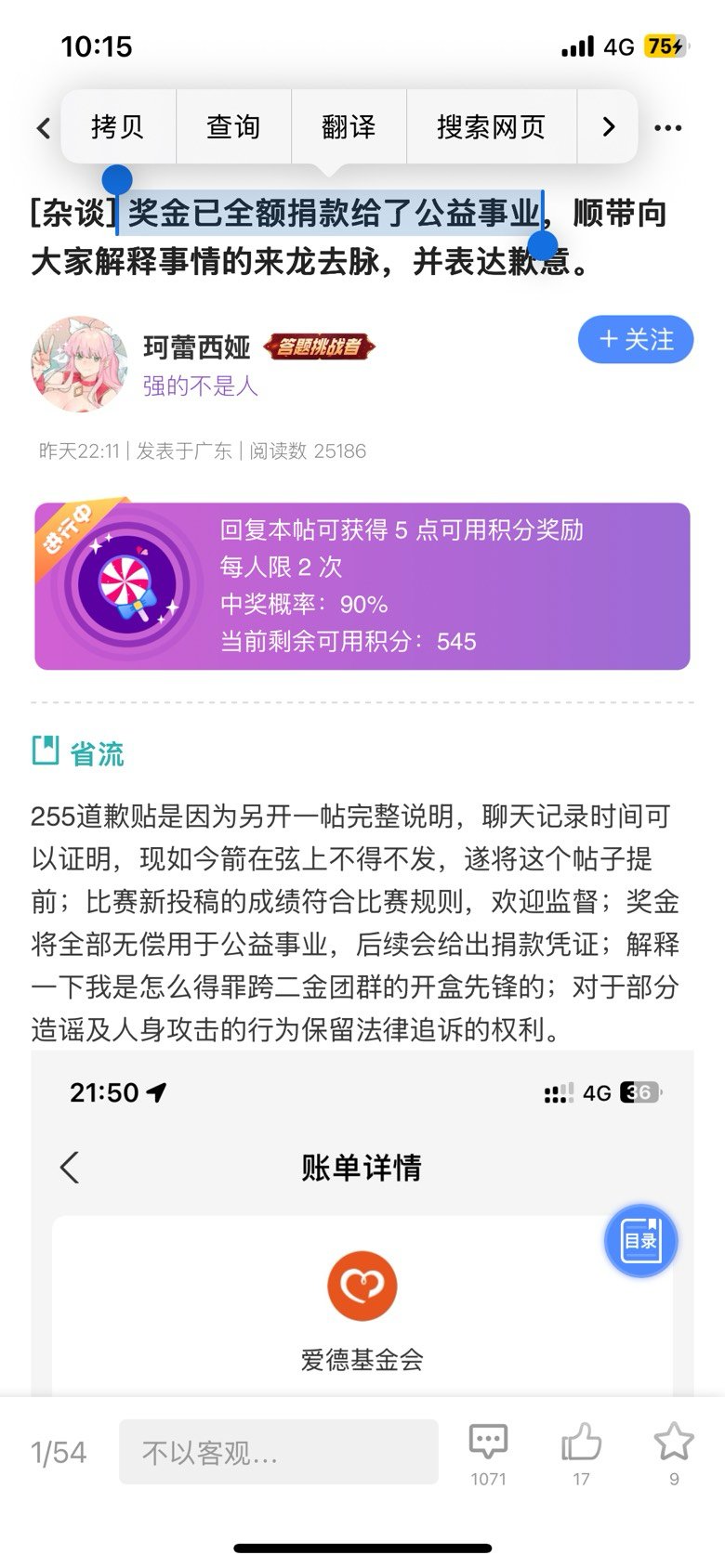Go back with the top-left arrow
725x1568 pixels.
click(43, 127)
